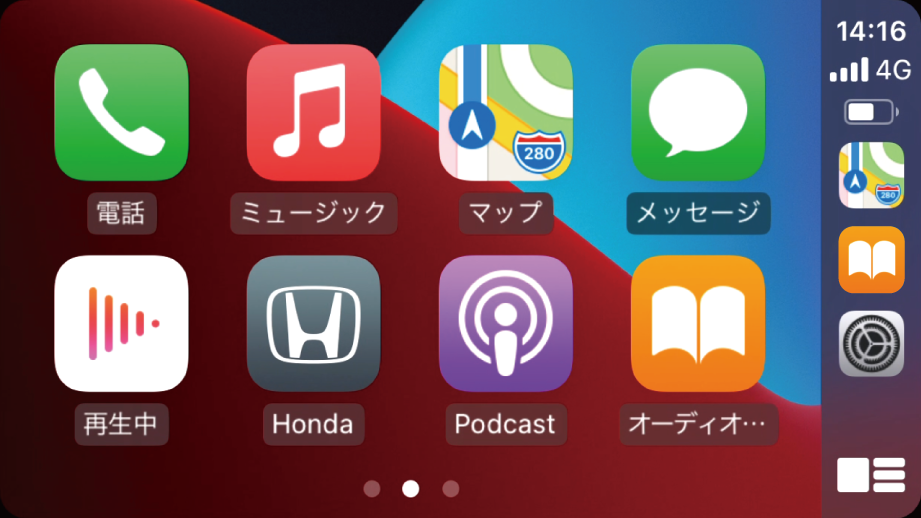Open the オーディオ… audiobooks app in grid
This screenshot has width=921, height=518.
tap(697, 323)
